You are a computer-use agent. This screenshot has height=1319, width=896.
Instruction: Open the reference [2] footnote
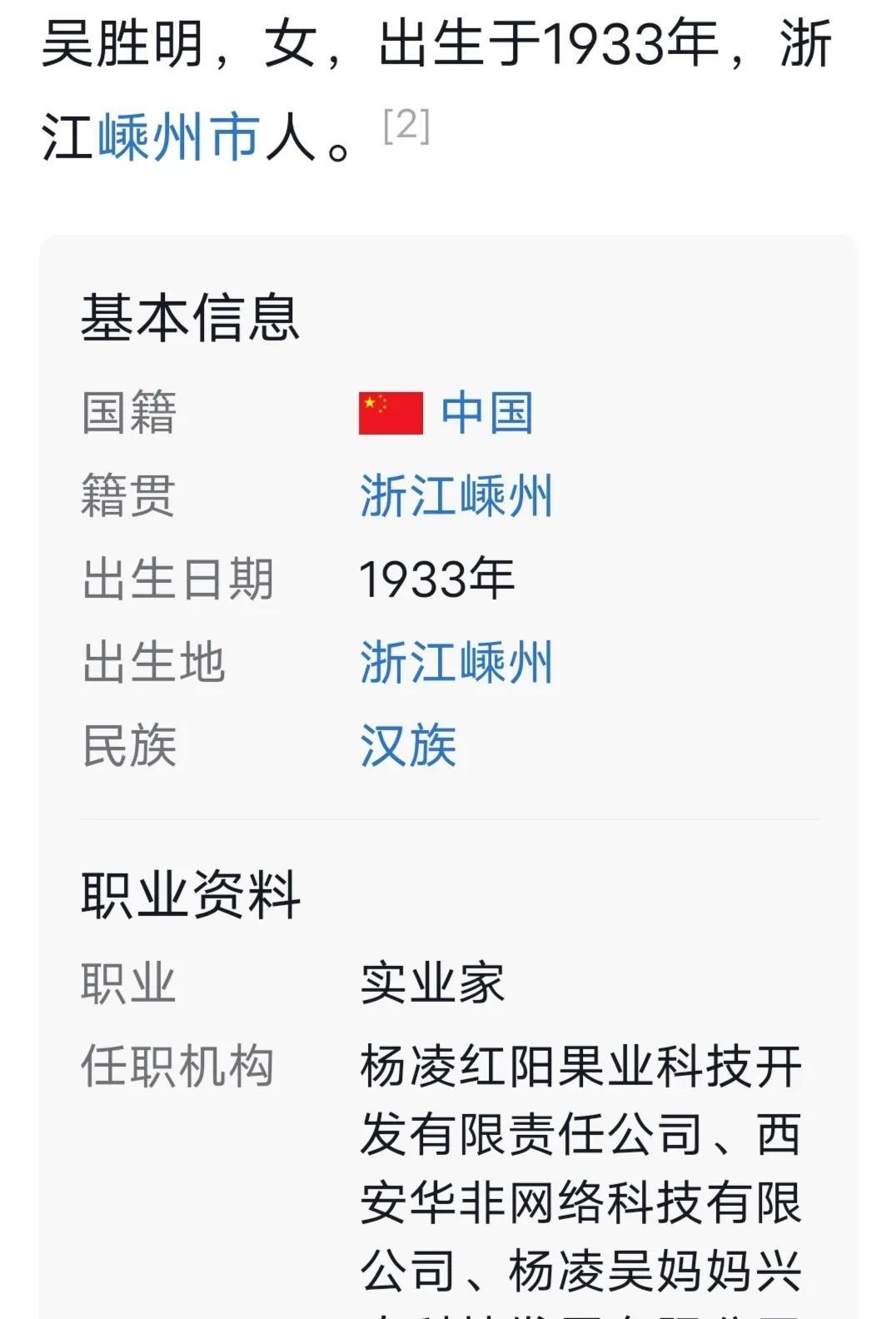pyautogui.click(x=406, y=126)
